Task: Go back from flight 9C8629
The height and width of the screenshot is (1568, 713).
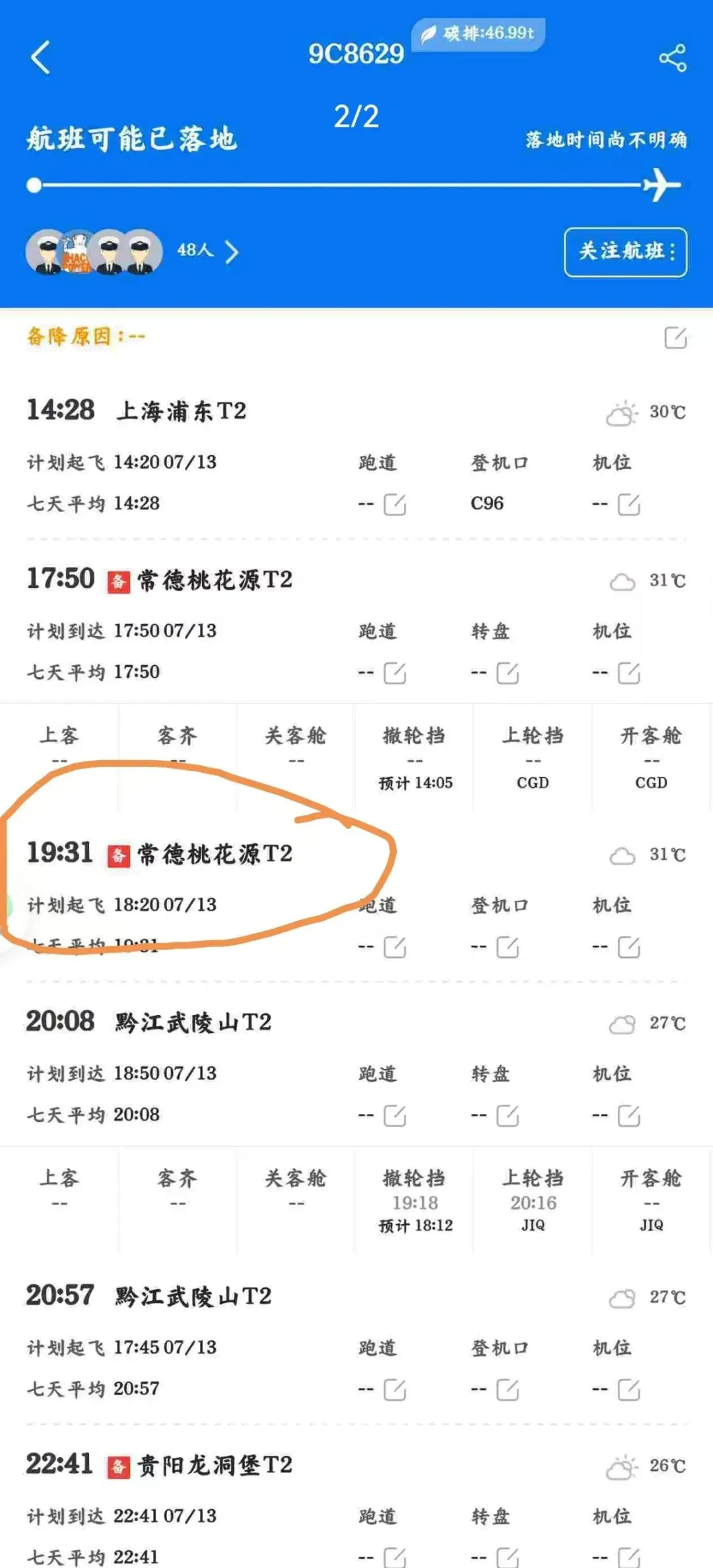Action: (x=41, y=57)
